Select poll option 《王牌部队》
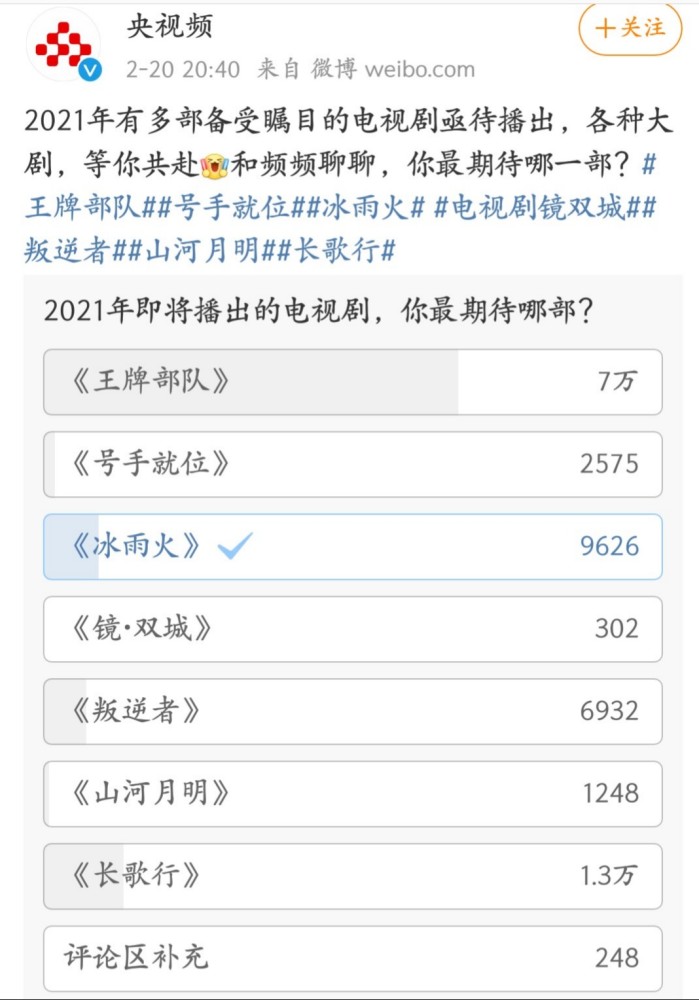Screen dimensions: 699x1000 click(352, 382)
